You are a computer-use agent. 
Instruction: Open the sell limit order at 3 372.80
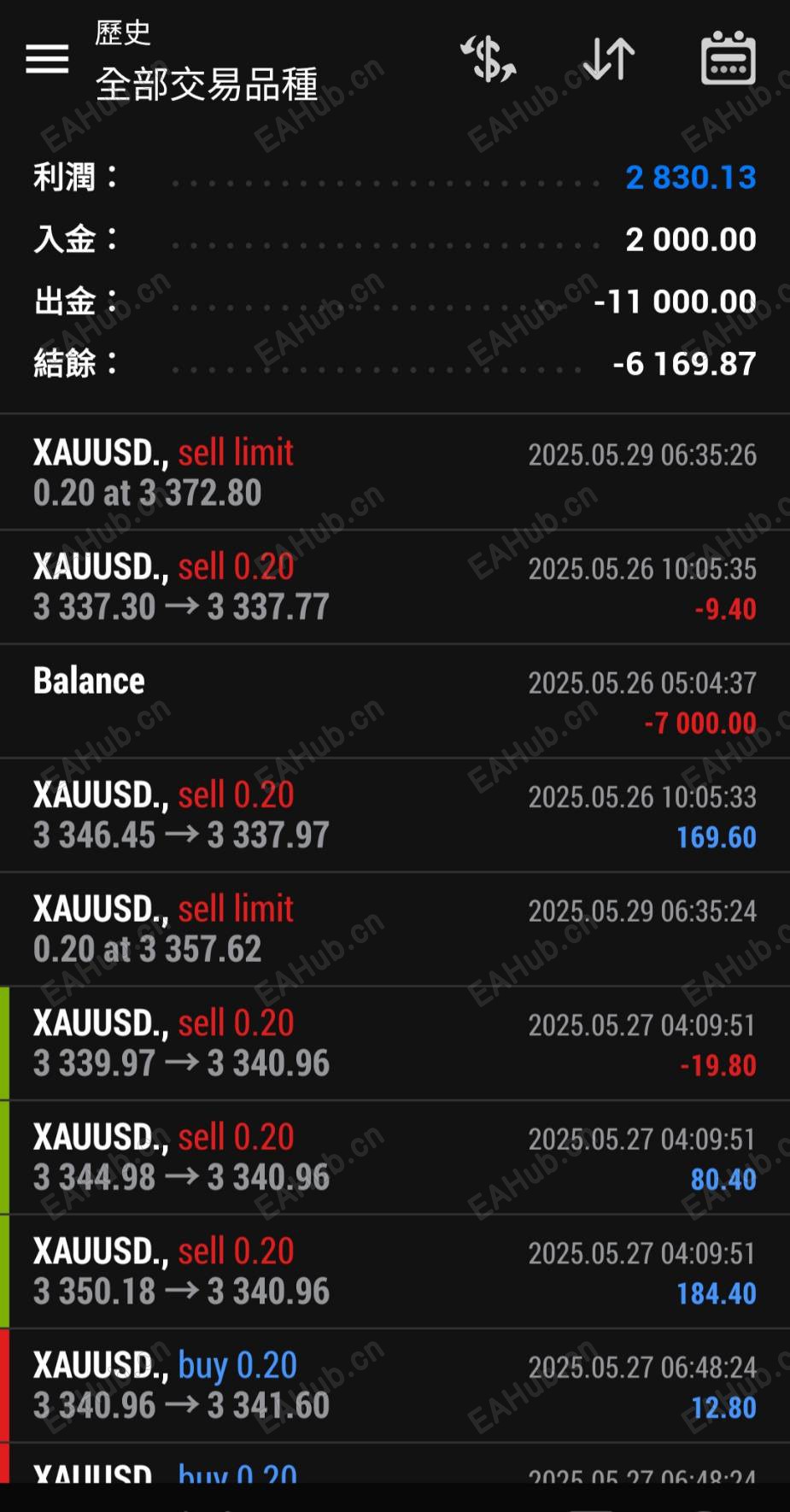[x=395, y=472]
